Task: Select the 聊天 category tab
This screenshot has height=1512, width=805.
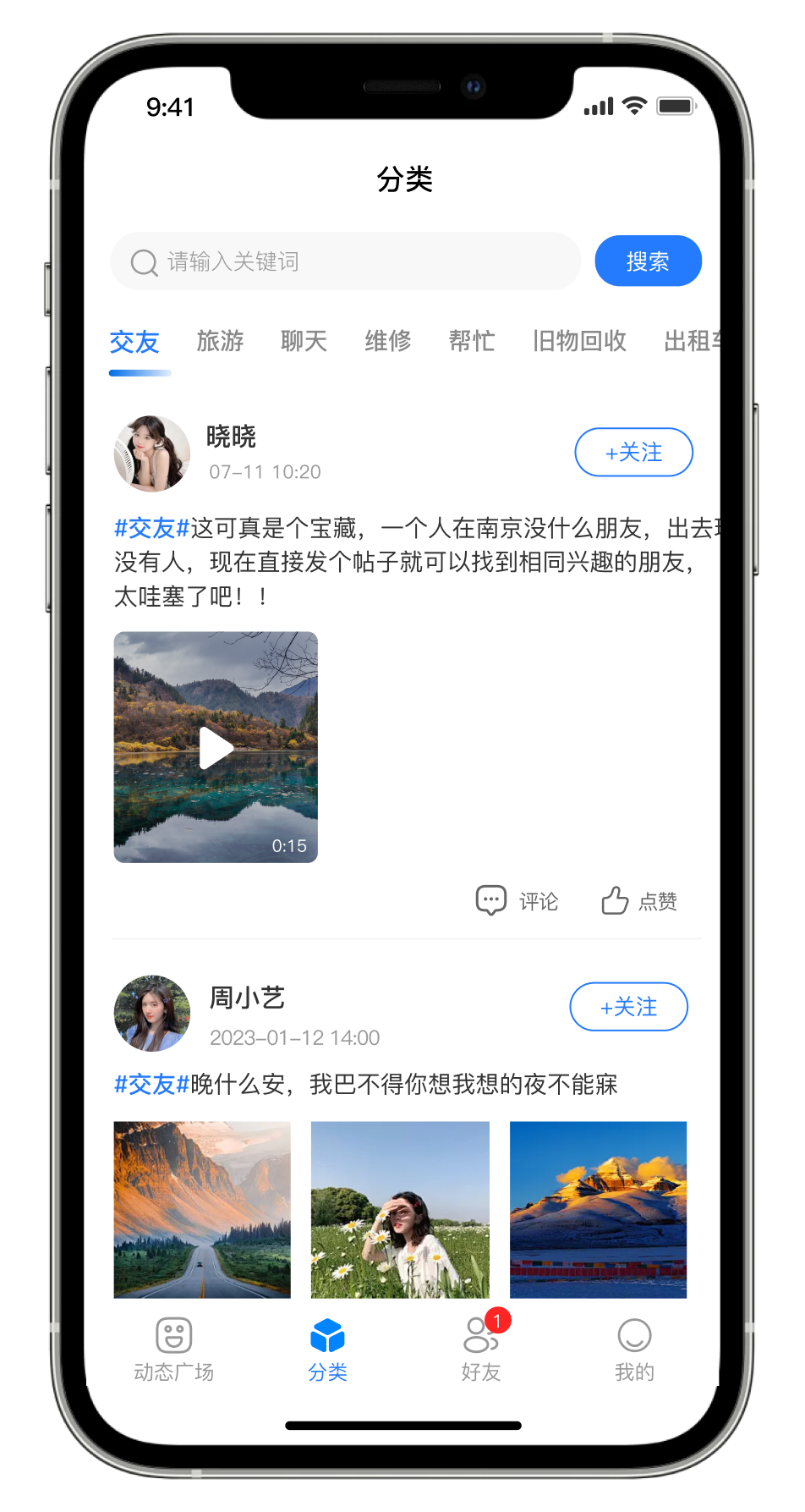Action: [304, 341]
